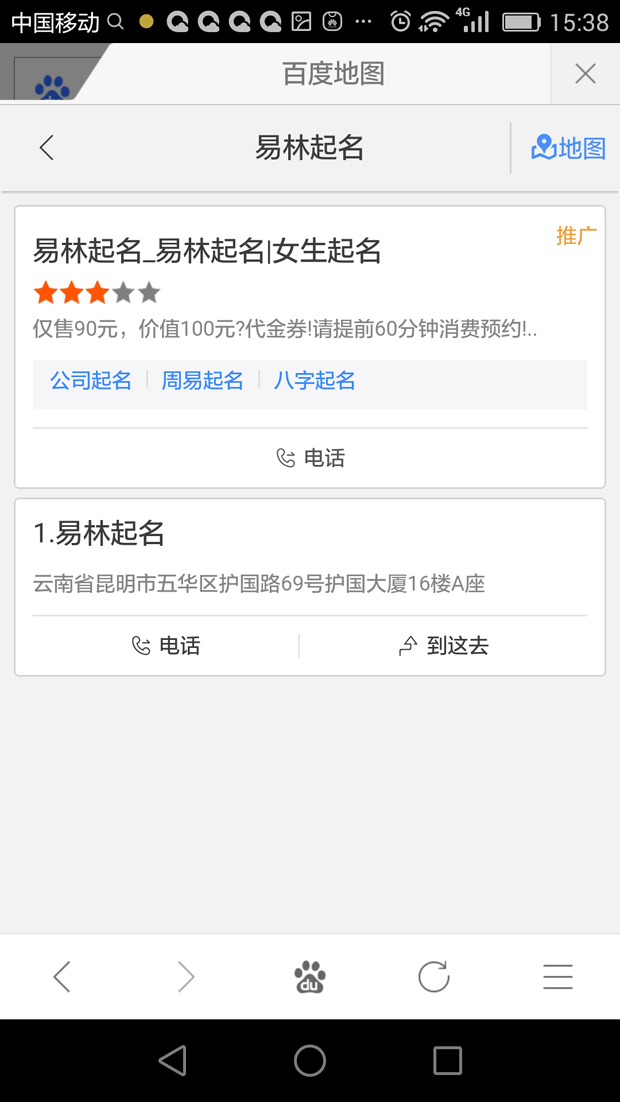Go to the previous browser page
Screen dimensions: 620x1102
(x=62, y=976)
